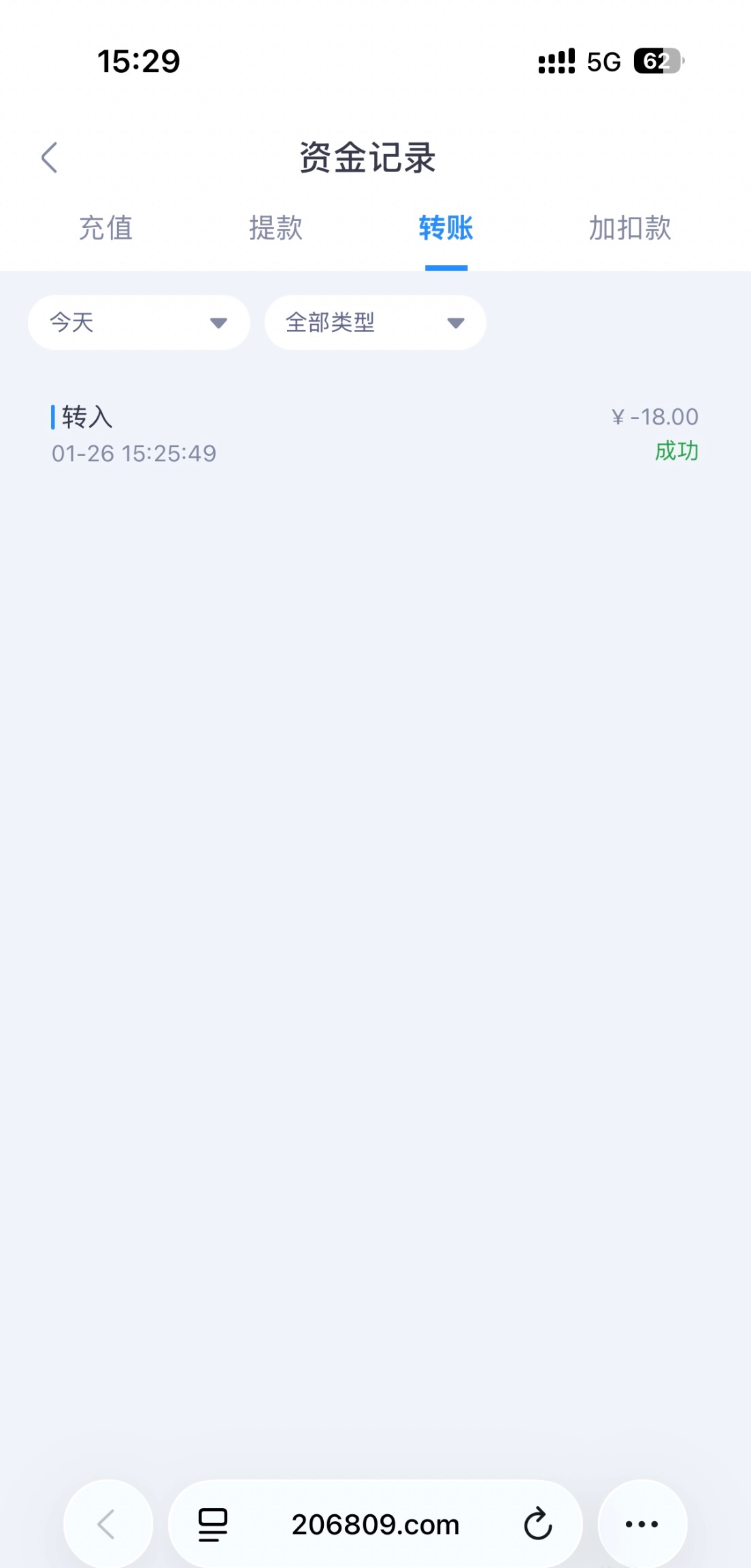This screenshot has height=1568, width=751.
Task: Open the browser page options icon
Action: tap(213, 1524)
